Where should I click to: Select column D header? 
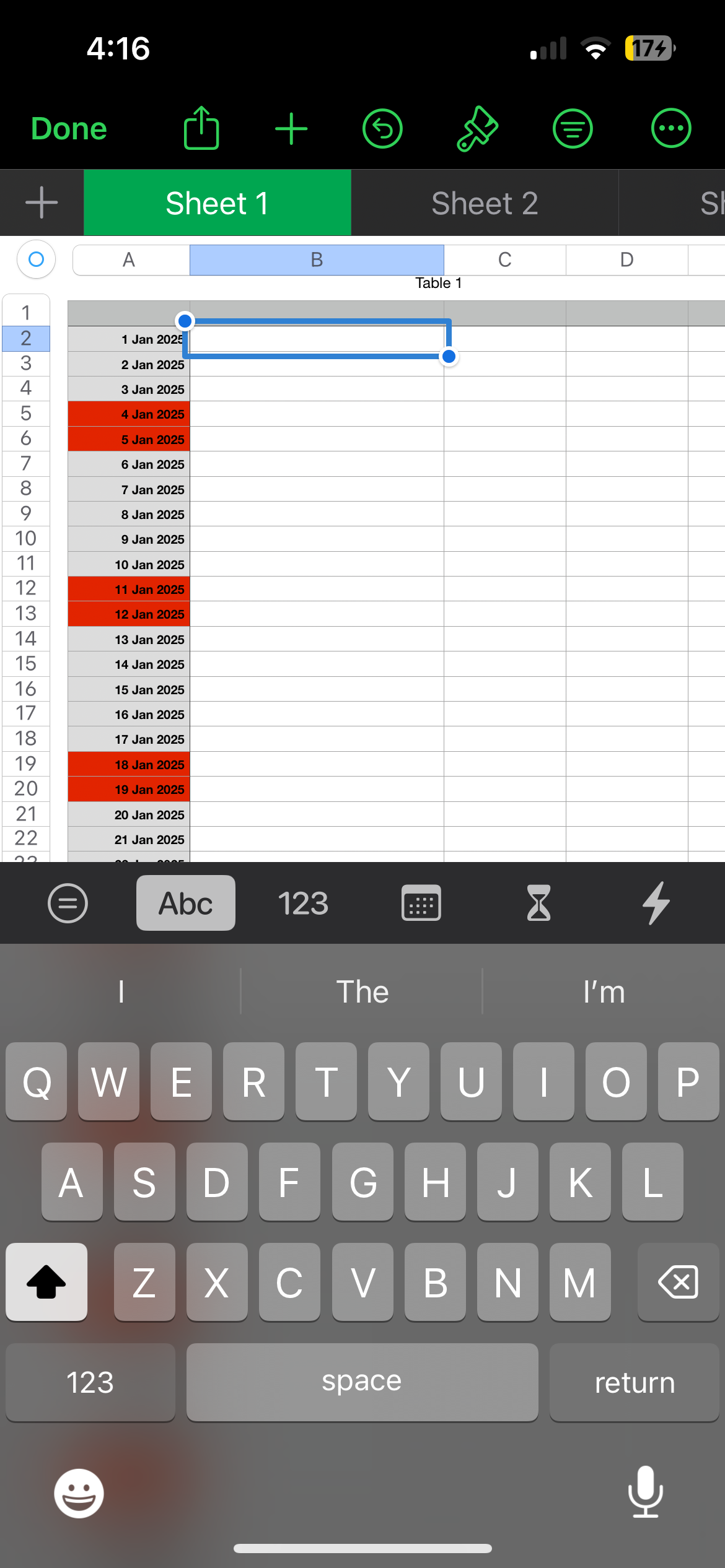(626, 259)
